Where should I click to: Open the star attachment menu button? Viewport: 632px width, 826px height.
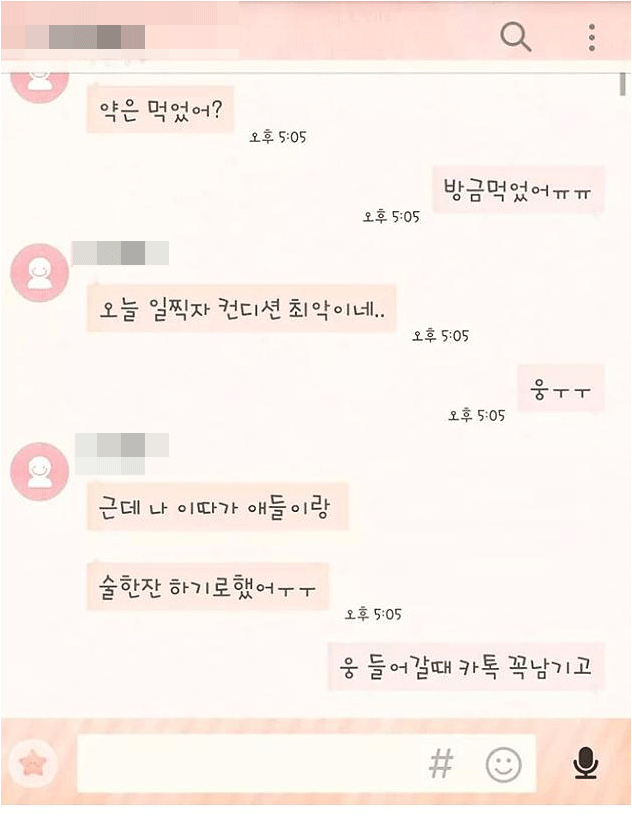[36, 765]
